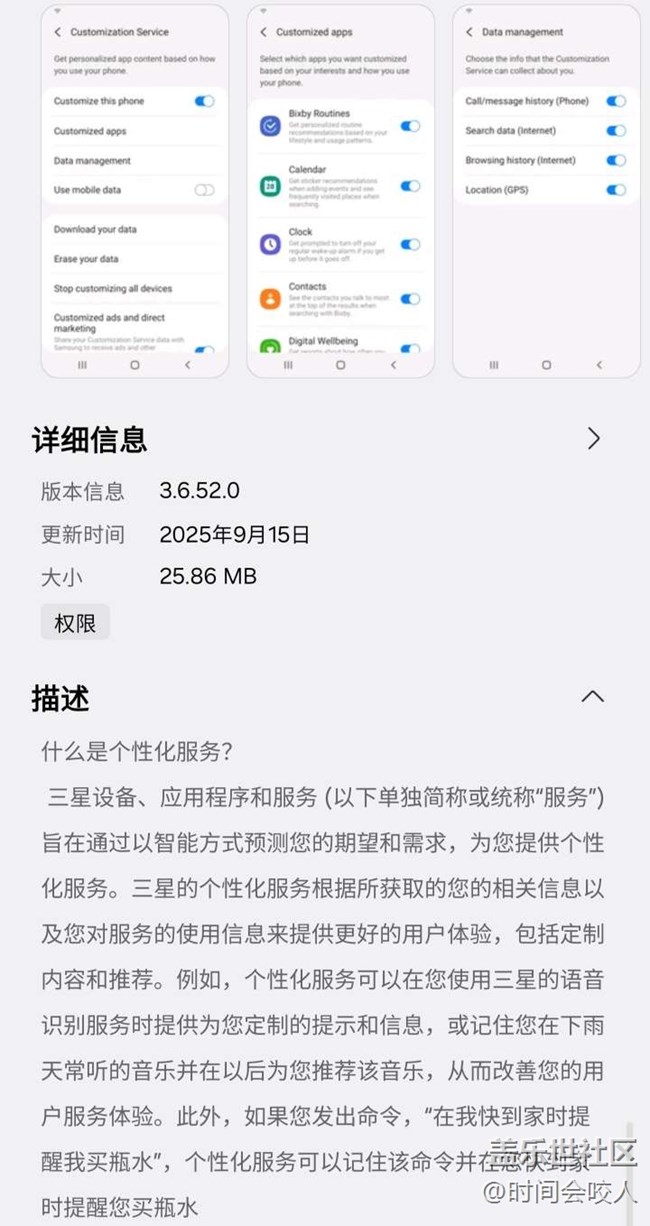
Task: Open 详细信息 details via chevron
Action: pyautogui.click(x=593, y=438)
